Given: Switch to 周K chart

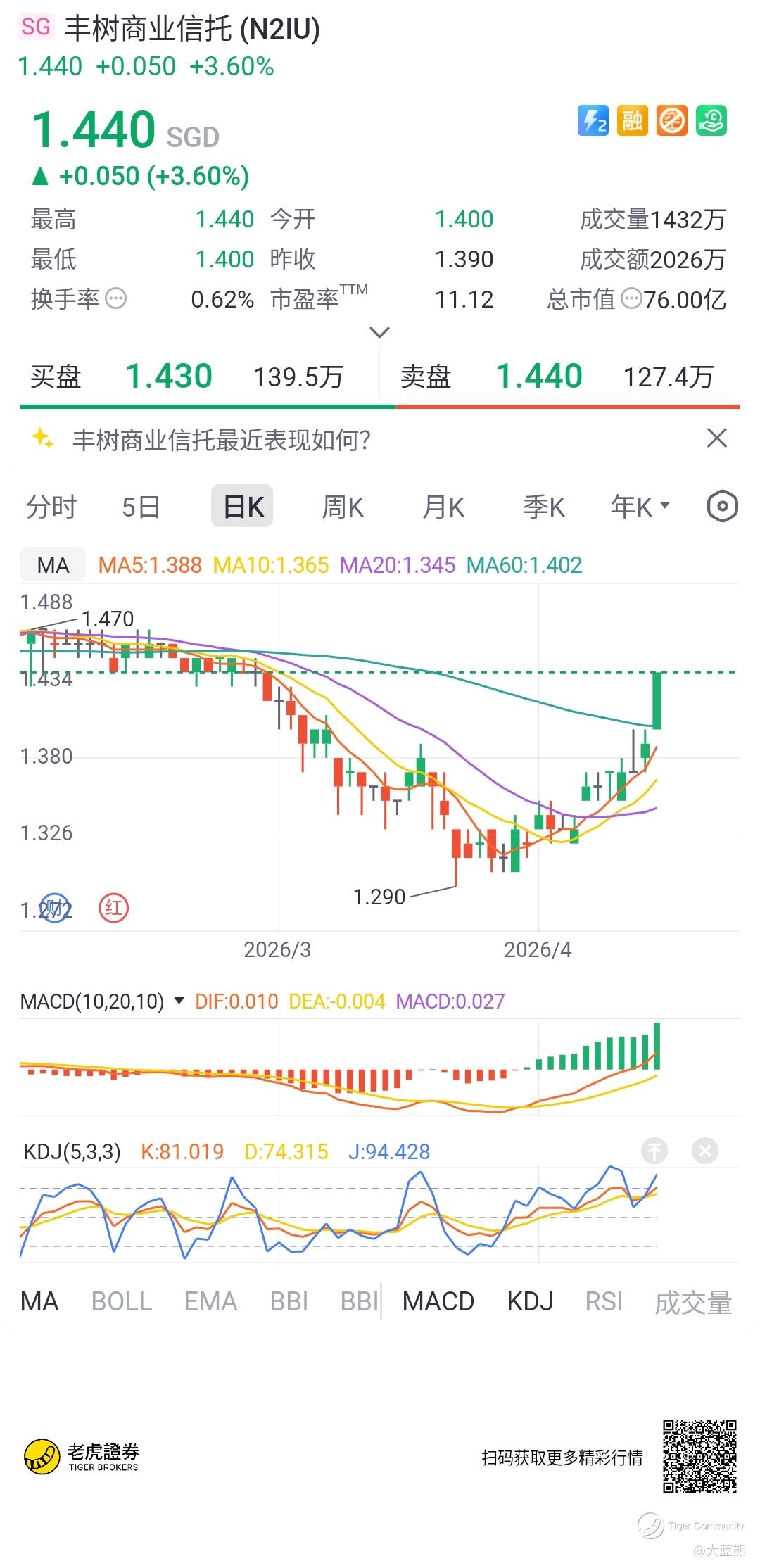Looking at the screenshot, I should click(343, 507).
